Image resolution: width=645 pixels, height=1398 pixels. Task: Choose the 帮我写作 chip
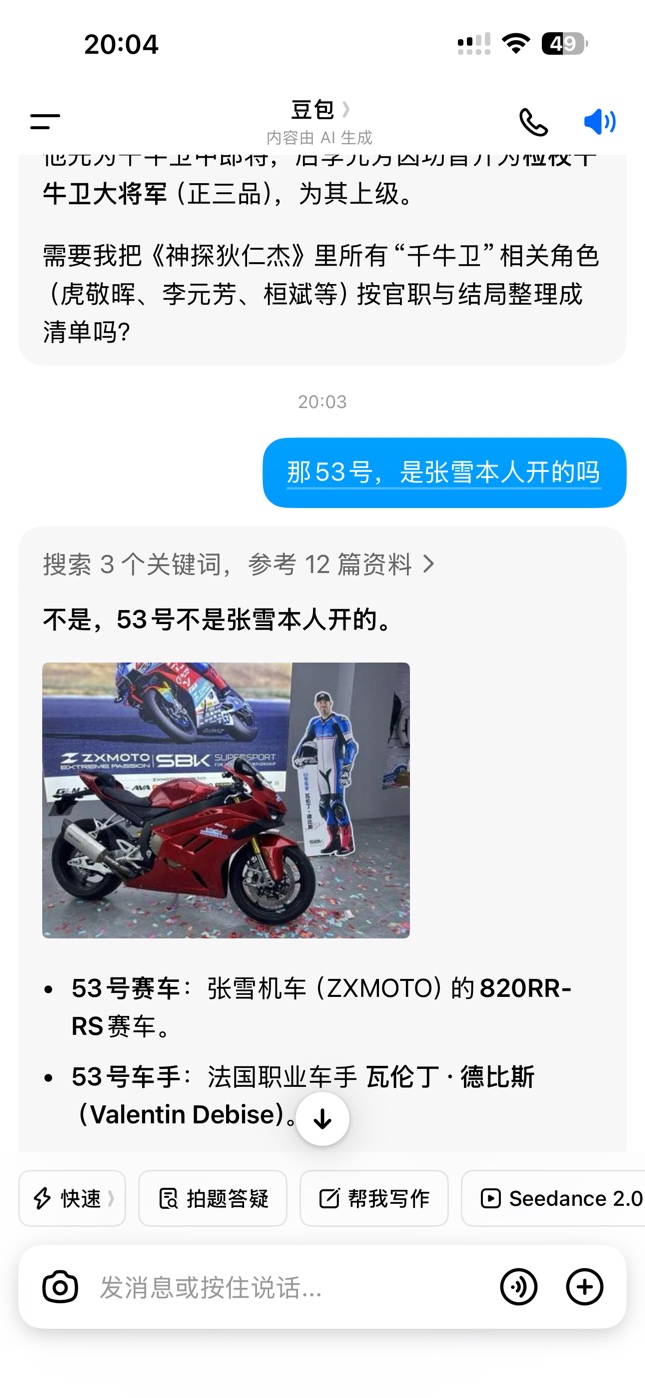coord(374,1198)
